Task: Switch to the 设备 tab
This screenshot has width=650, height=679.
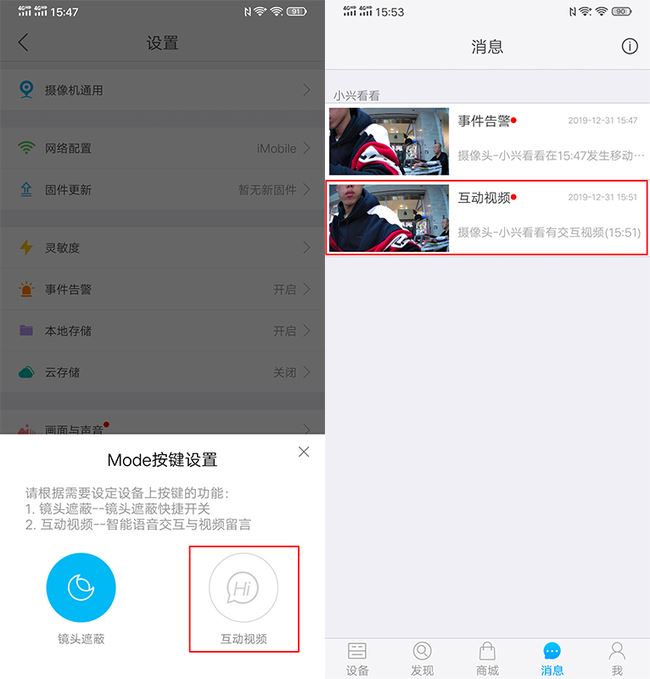Action: [357, 658]
